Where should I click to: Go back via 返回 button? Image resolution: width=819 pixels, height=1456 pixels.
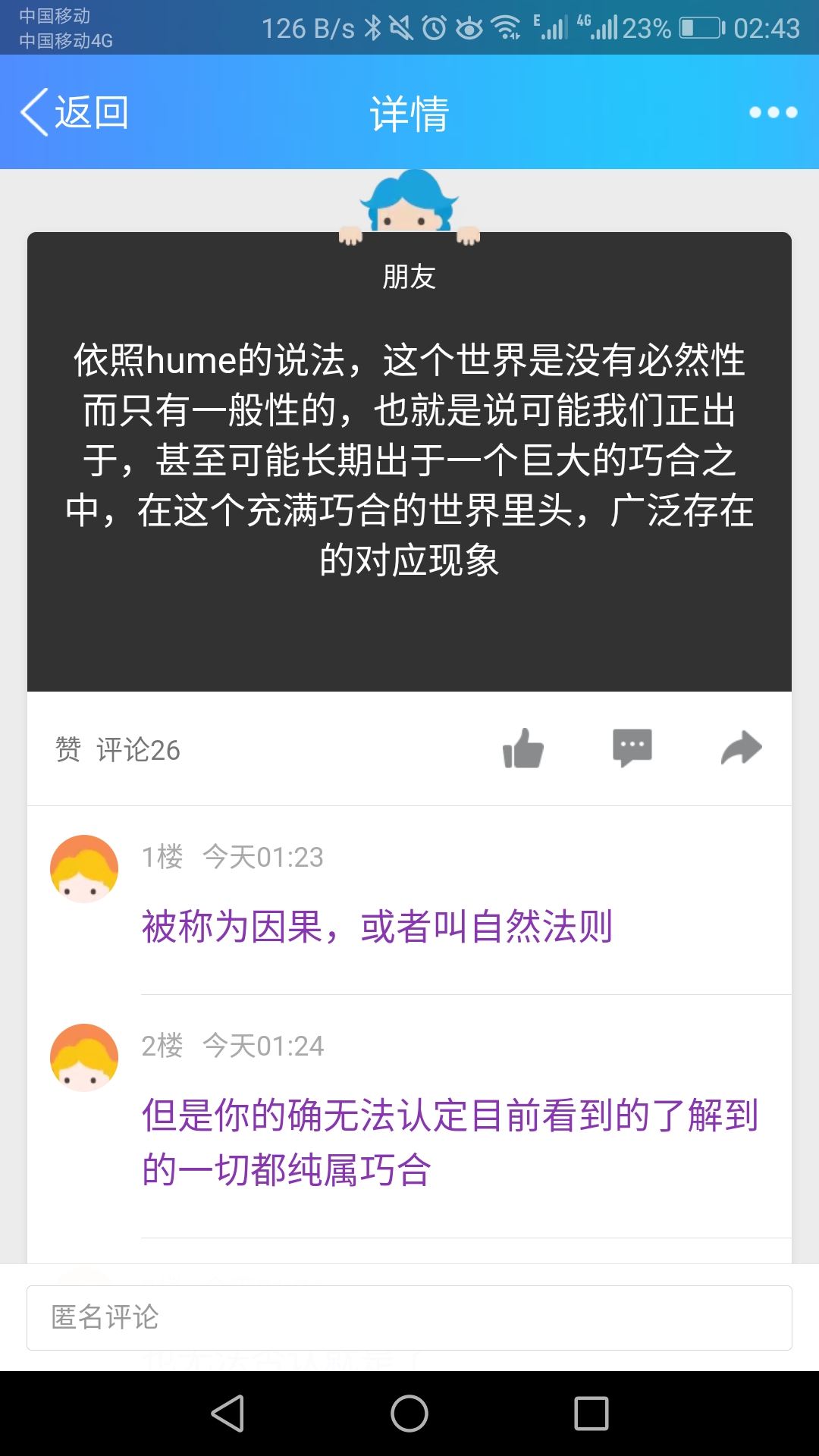(74, 112)
